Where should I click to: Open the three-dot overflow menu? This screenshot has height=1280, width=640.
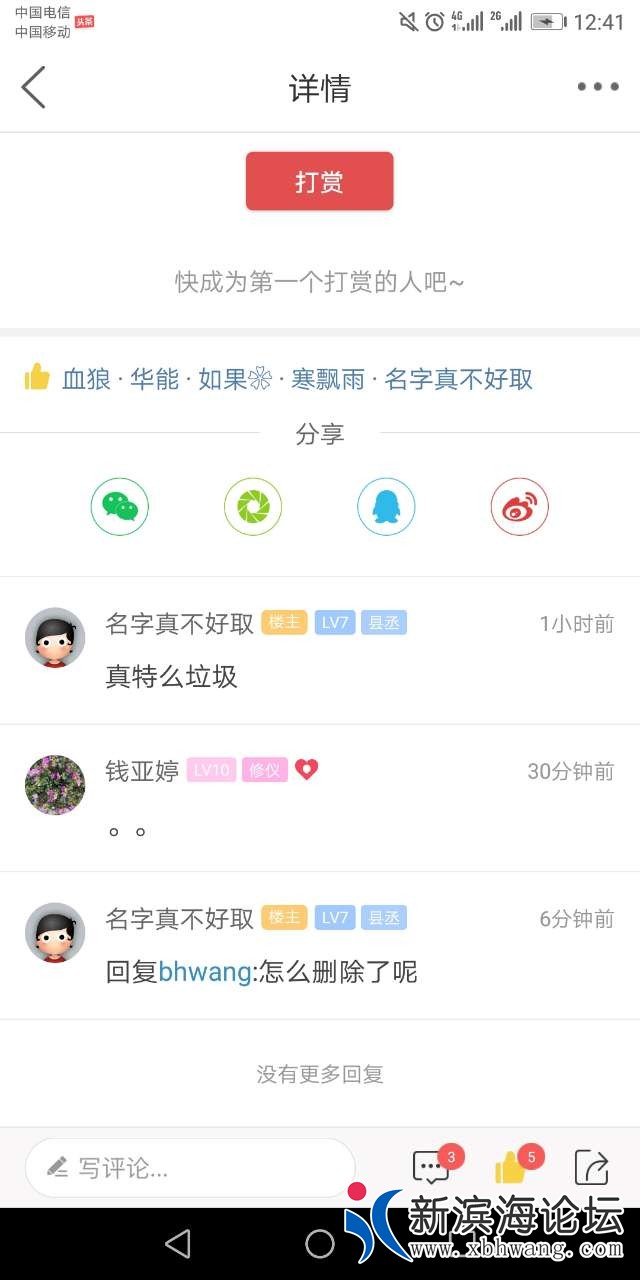point(598,87)
